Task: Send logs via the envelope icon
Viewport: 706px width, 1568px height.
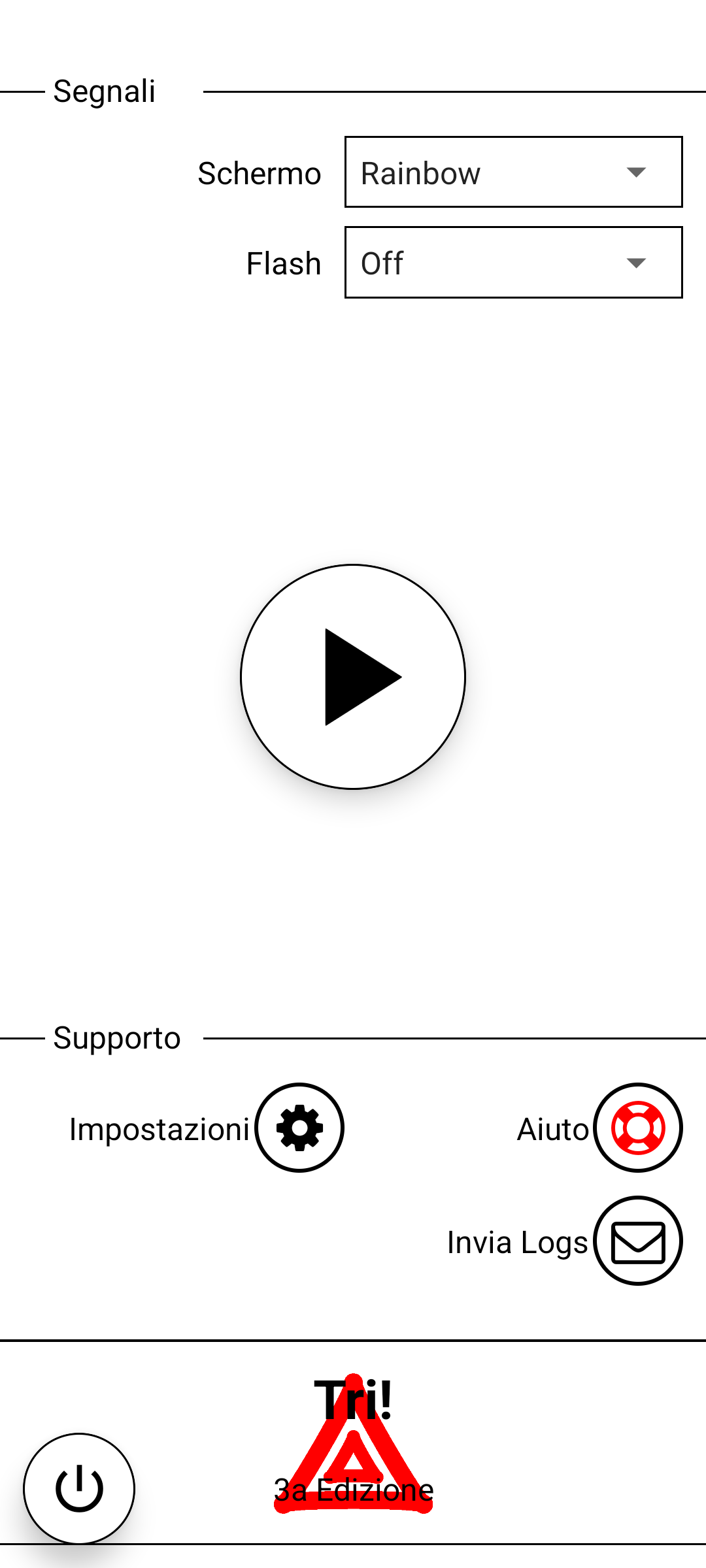Action: [x=637, y=1241]
